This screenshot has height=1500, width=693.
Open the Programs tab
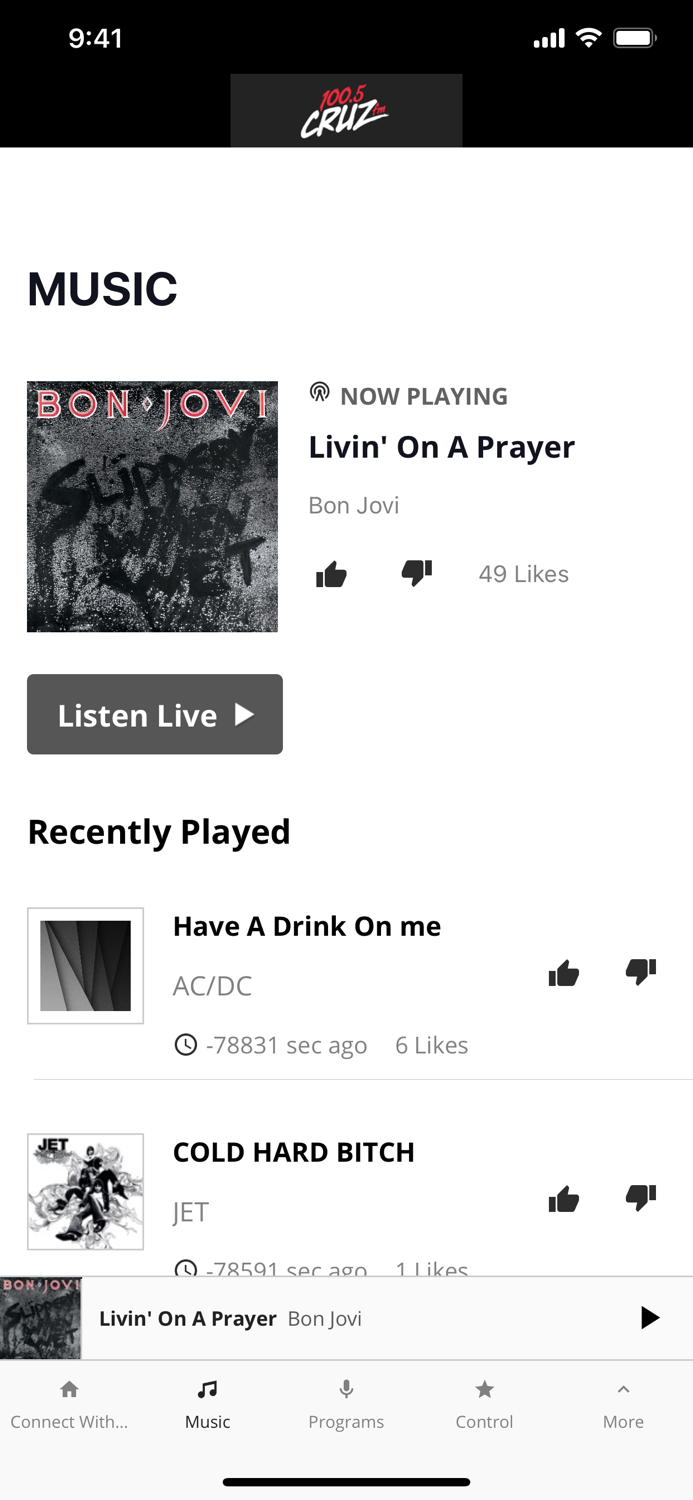coord(346,1405)
